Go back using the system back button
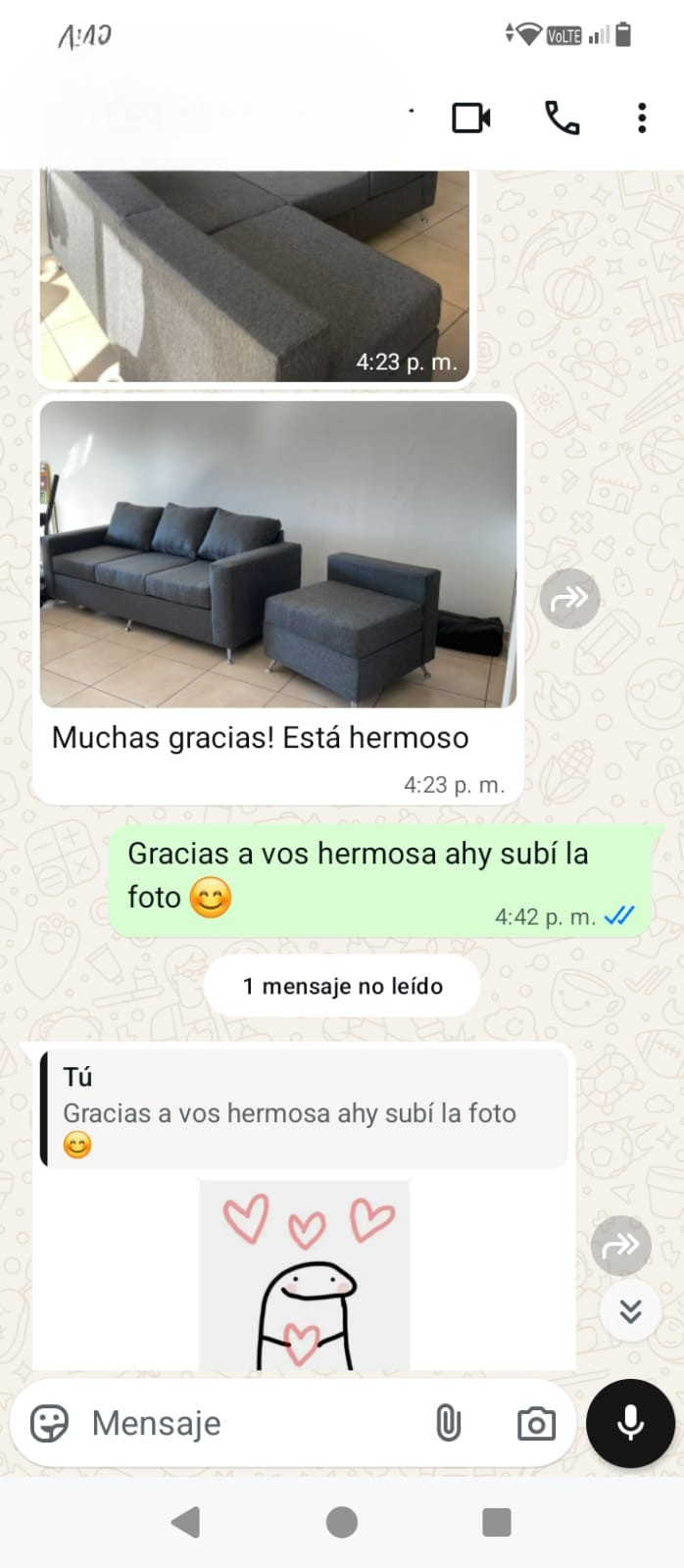 pos(185,1522)
